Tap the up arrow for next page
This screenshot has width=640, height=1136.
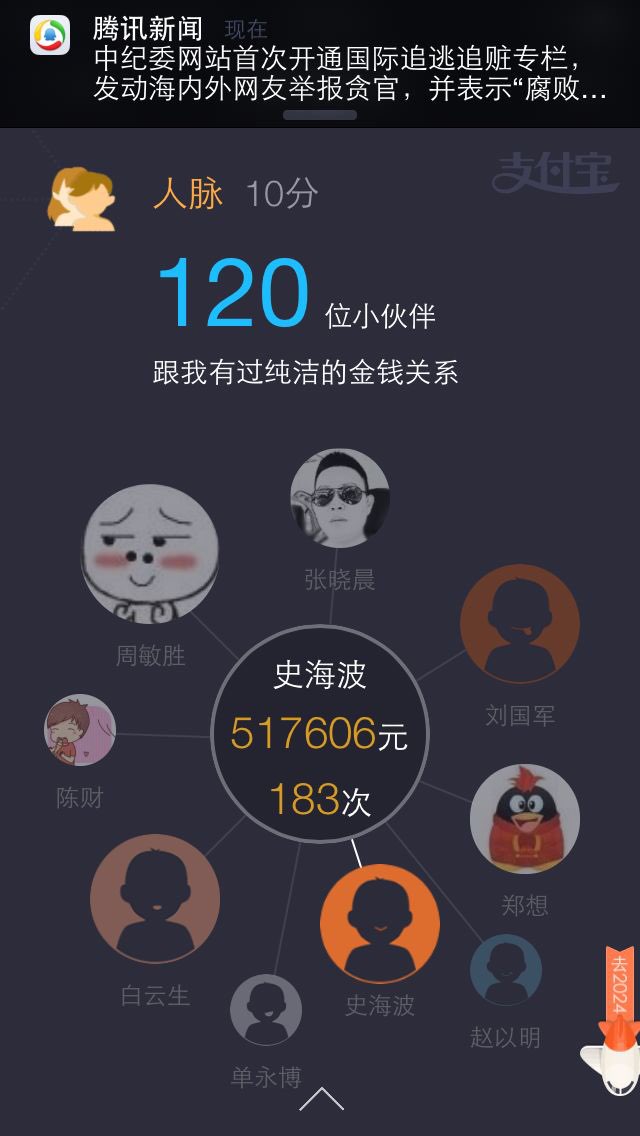tap(322, 1099)
